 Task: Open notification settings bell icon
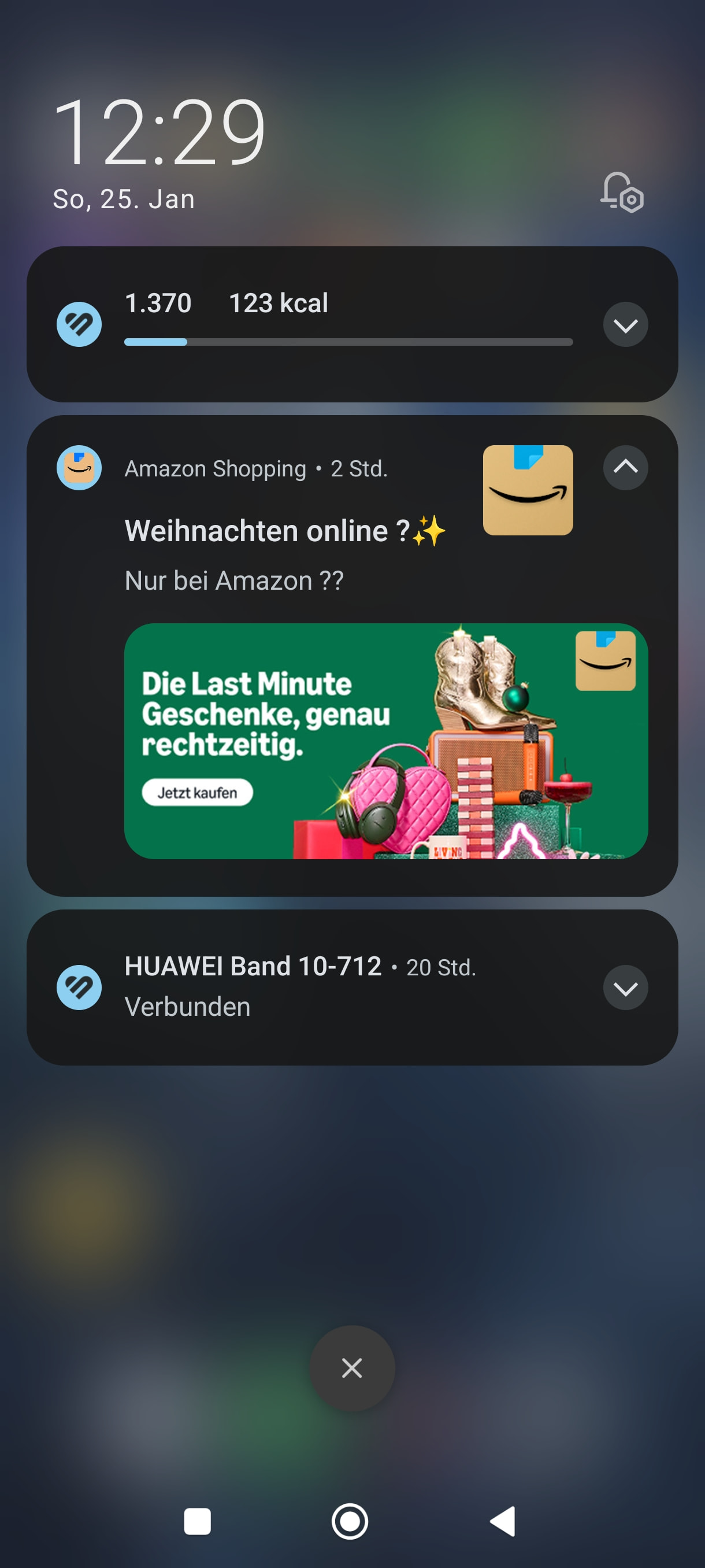(621, 193)
